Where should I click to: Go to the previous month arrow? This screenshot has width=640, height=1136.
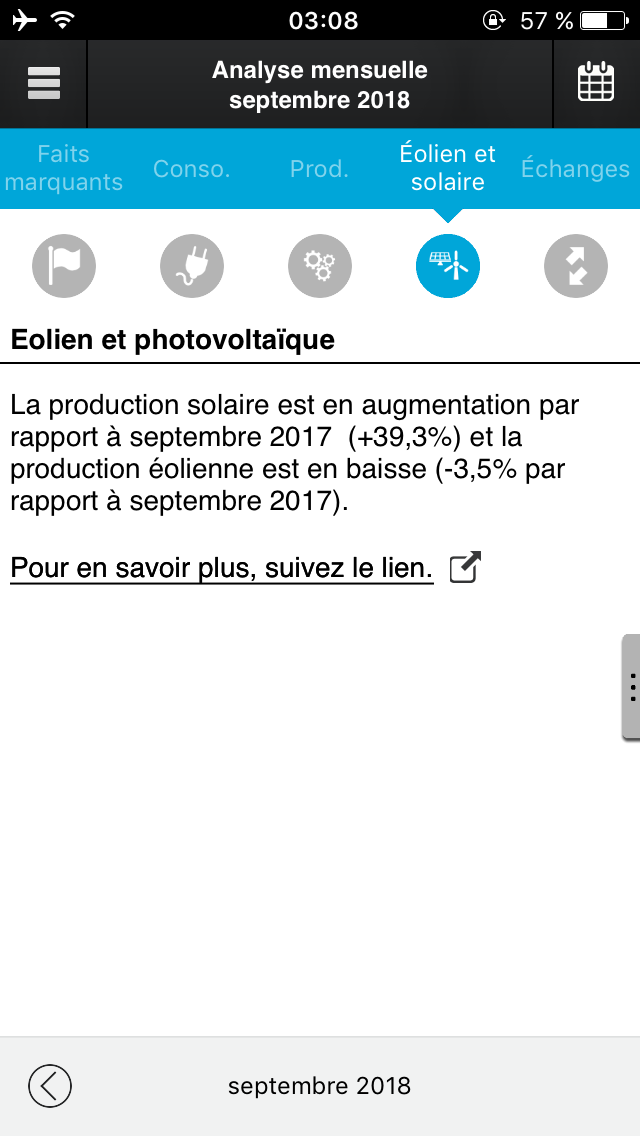tap(50, 1085)
